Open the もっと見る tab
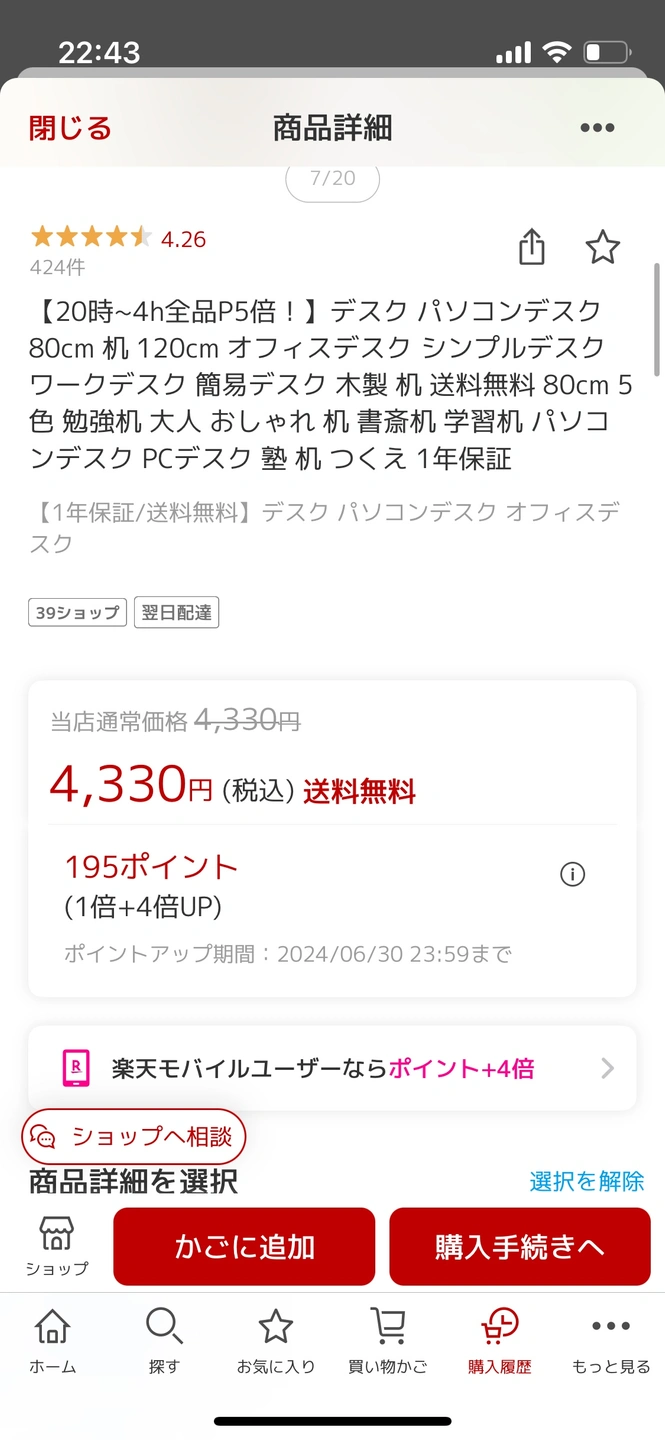This screenshot has height=1440, width=665. tap(611, 1341)
